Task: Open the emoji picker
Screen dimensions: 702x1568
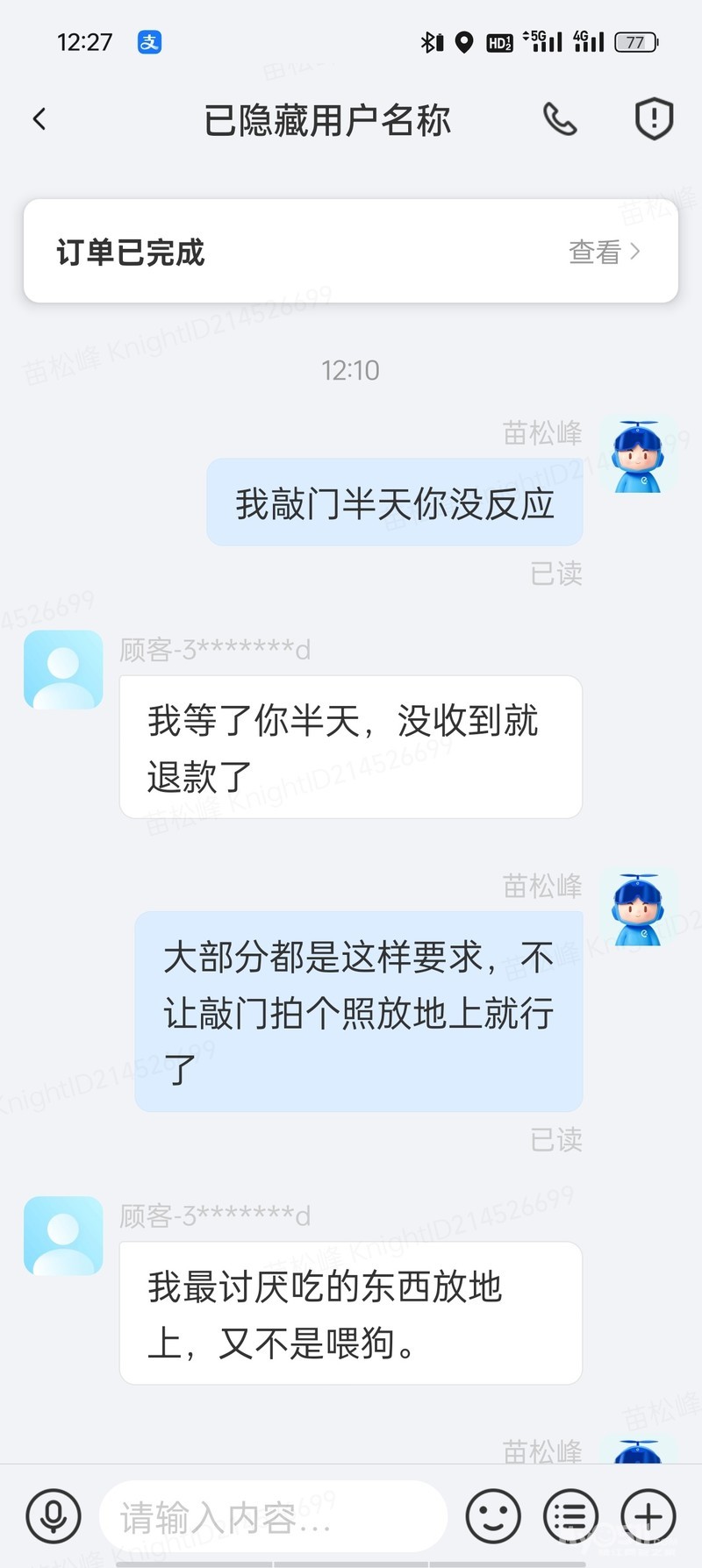Action: (x=493, y=1515)
